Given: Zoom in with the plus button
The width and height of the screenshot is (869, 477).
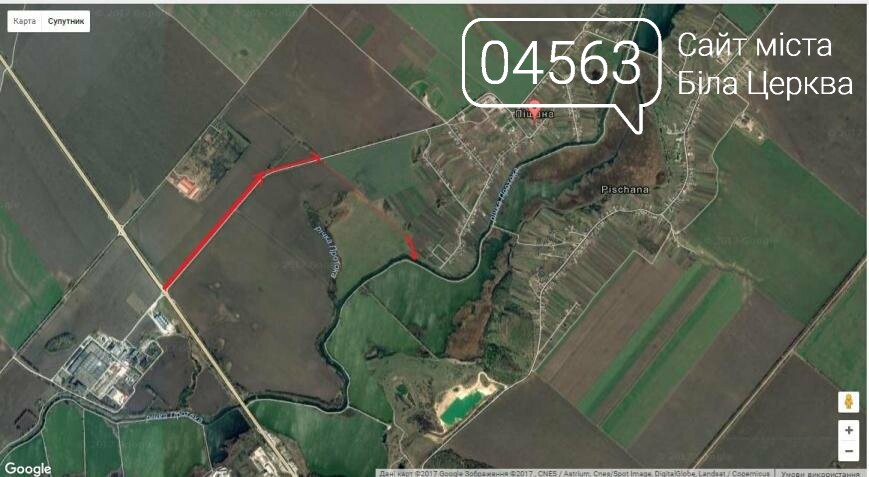Looking at the screenshot, I should [848, 430].
